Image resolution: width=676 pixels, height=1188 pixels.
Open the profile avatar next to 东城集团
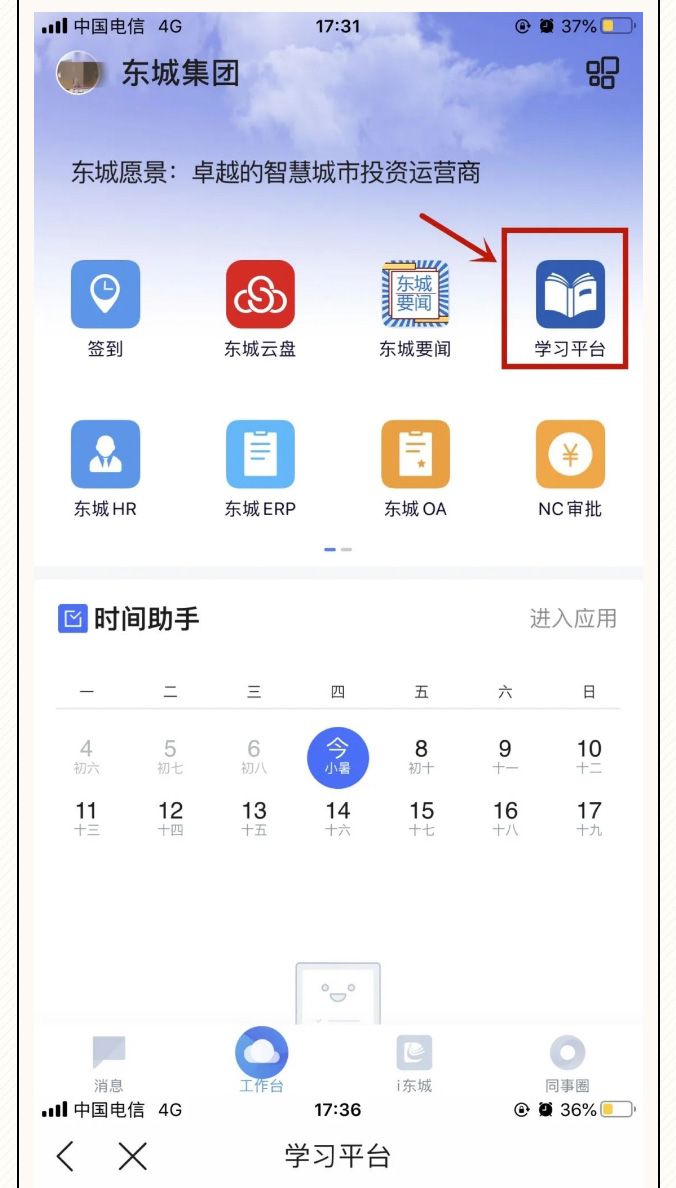pyautogui.click(x=79, y=73)
